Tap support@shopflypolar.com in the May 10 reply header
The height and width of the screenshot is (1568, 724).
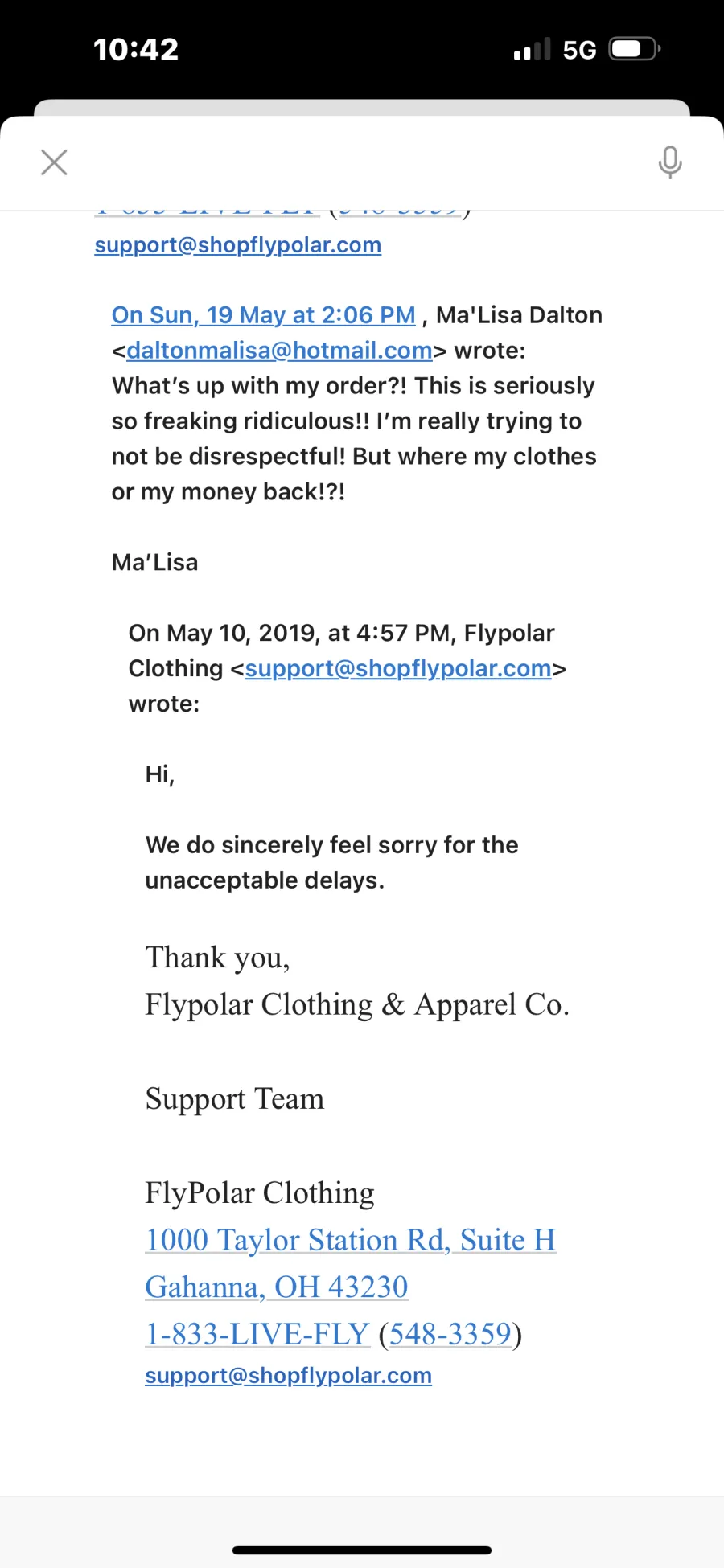click(x=398, y=669)
